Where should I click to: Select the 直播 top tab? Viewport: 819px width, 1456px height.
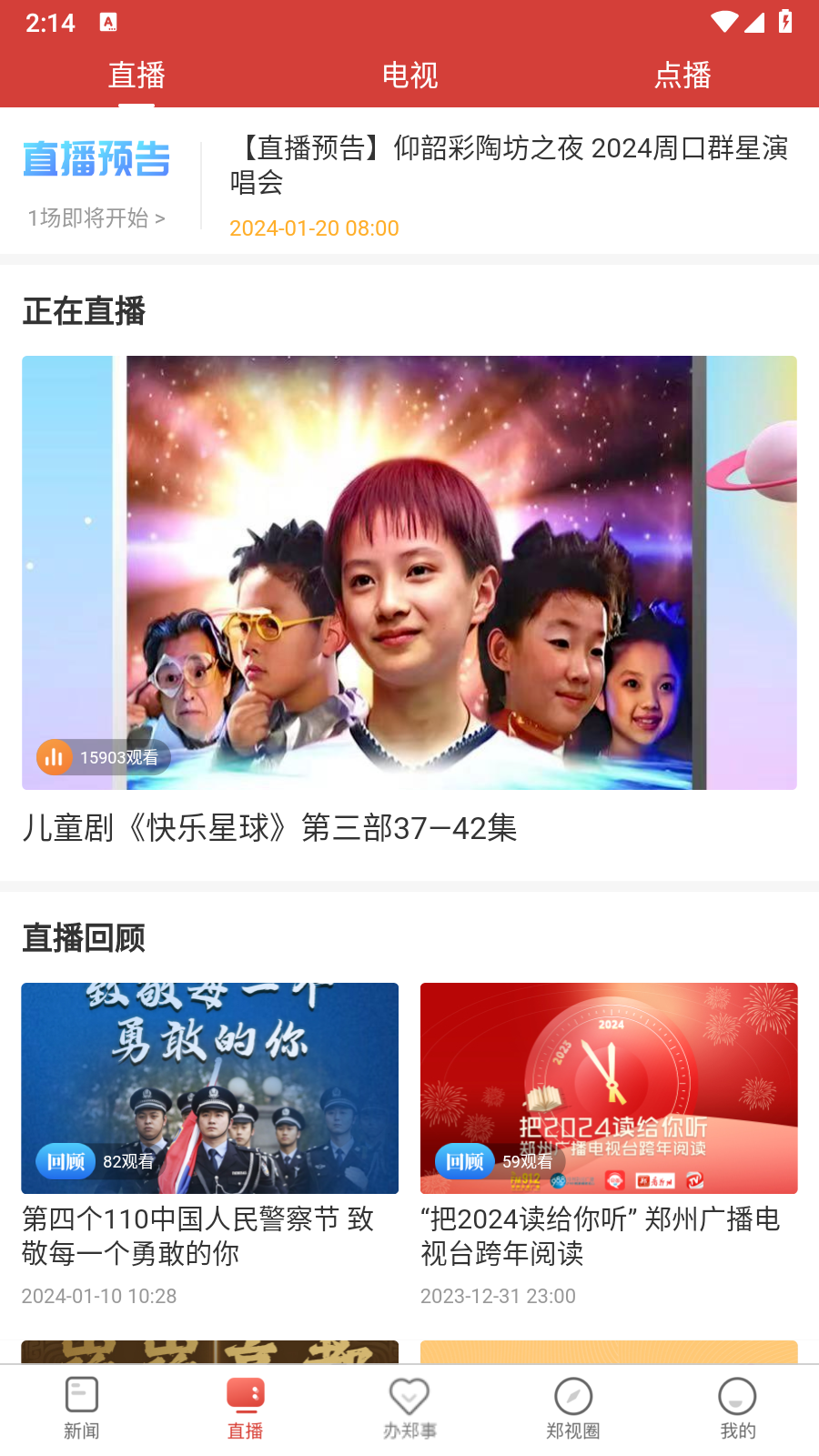[x=136, y=76]
